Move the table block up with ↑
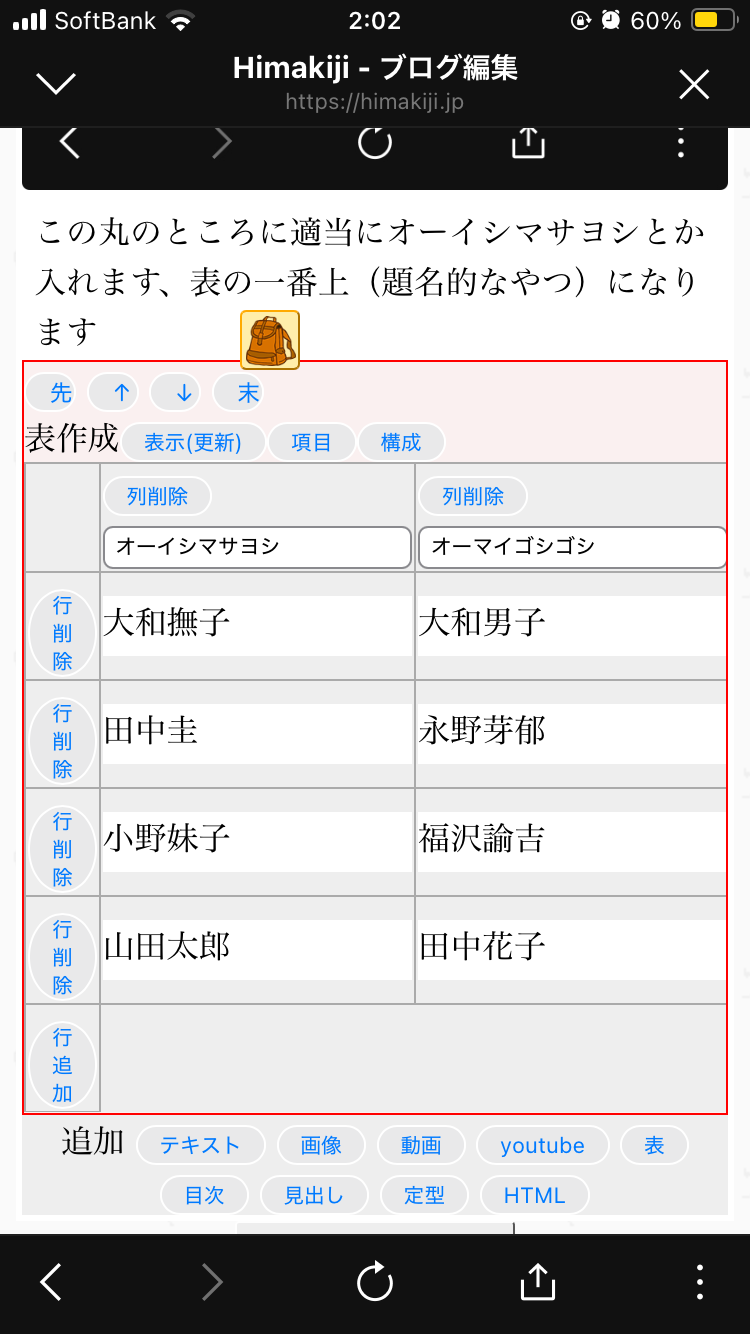Image resolution: width=750 pixels, height=1334 pixels. click(121, 393)
